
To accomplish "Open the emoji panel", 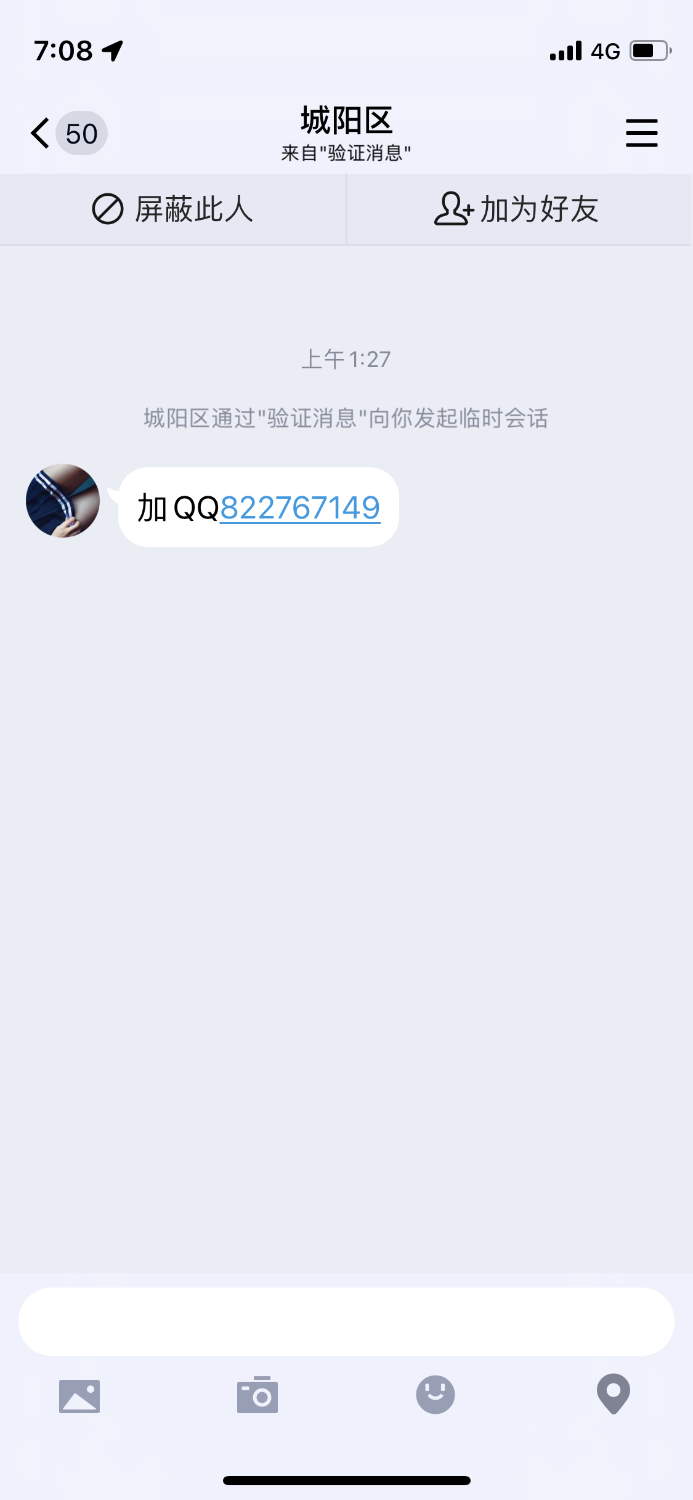I will (x=435, y=1394).
